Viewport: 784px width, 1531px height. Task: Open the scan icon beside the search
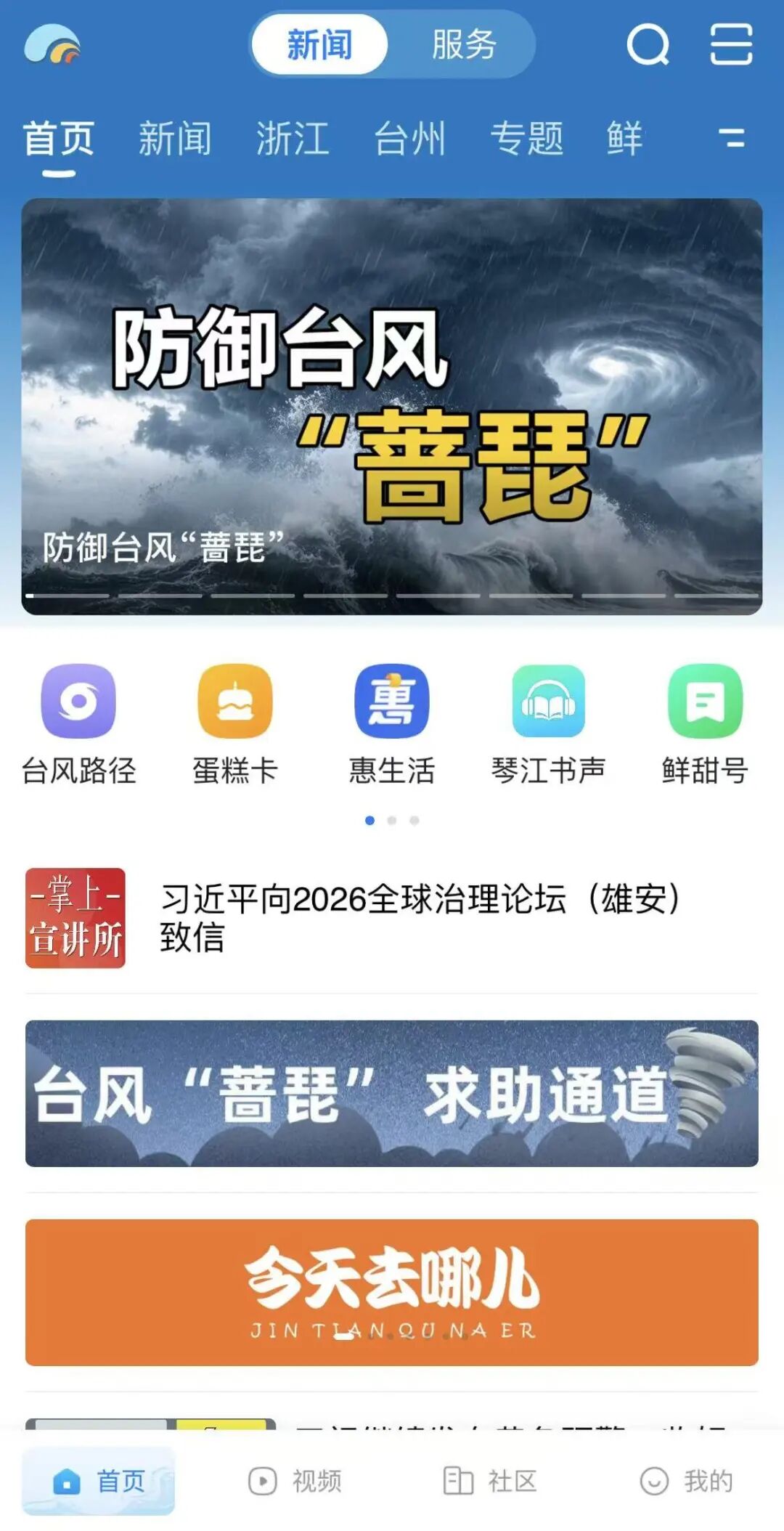[730, 44]
